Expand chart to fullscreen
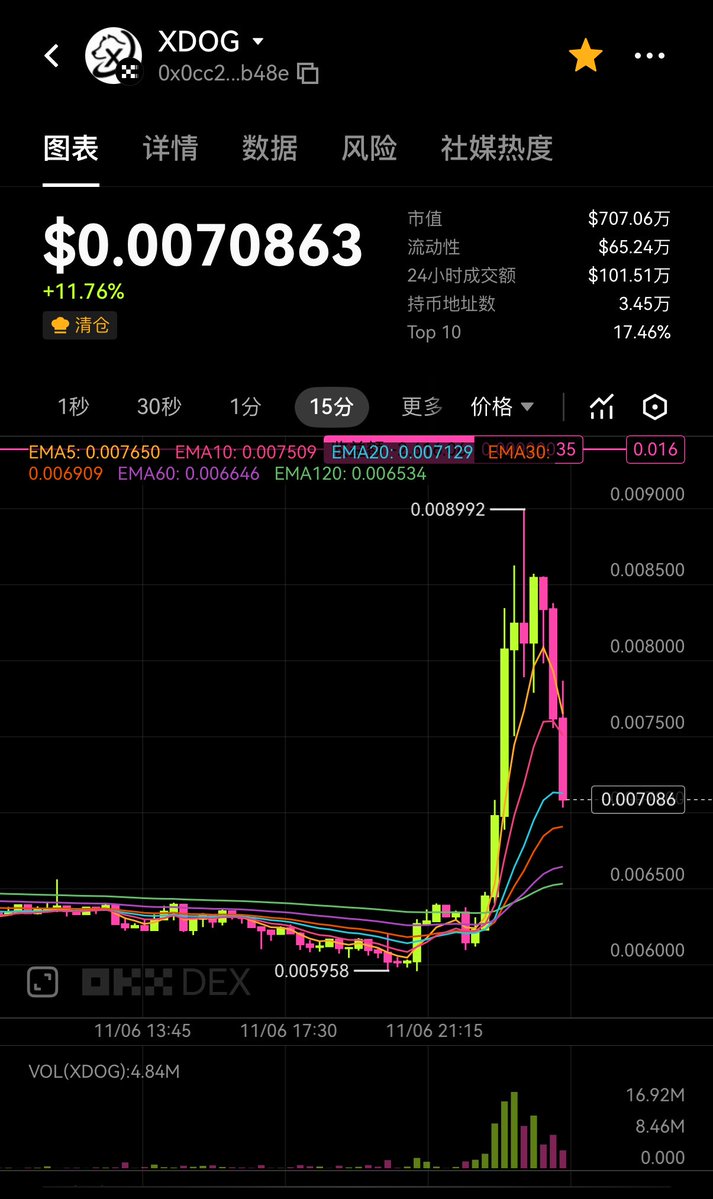Viewport: 713px width, 1199px height. tap(42, 982)
